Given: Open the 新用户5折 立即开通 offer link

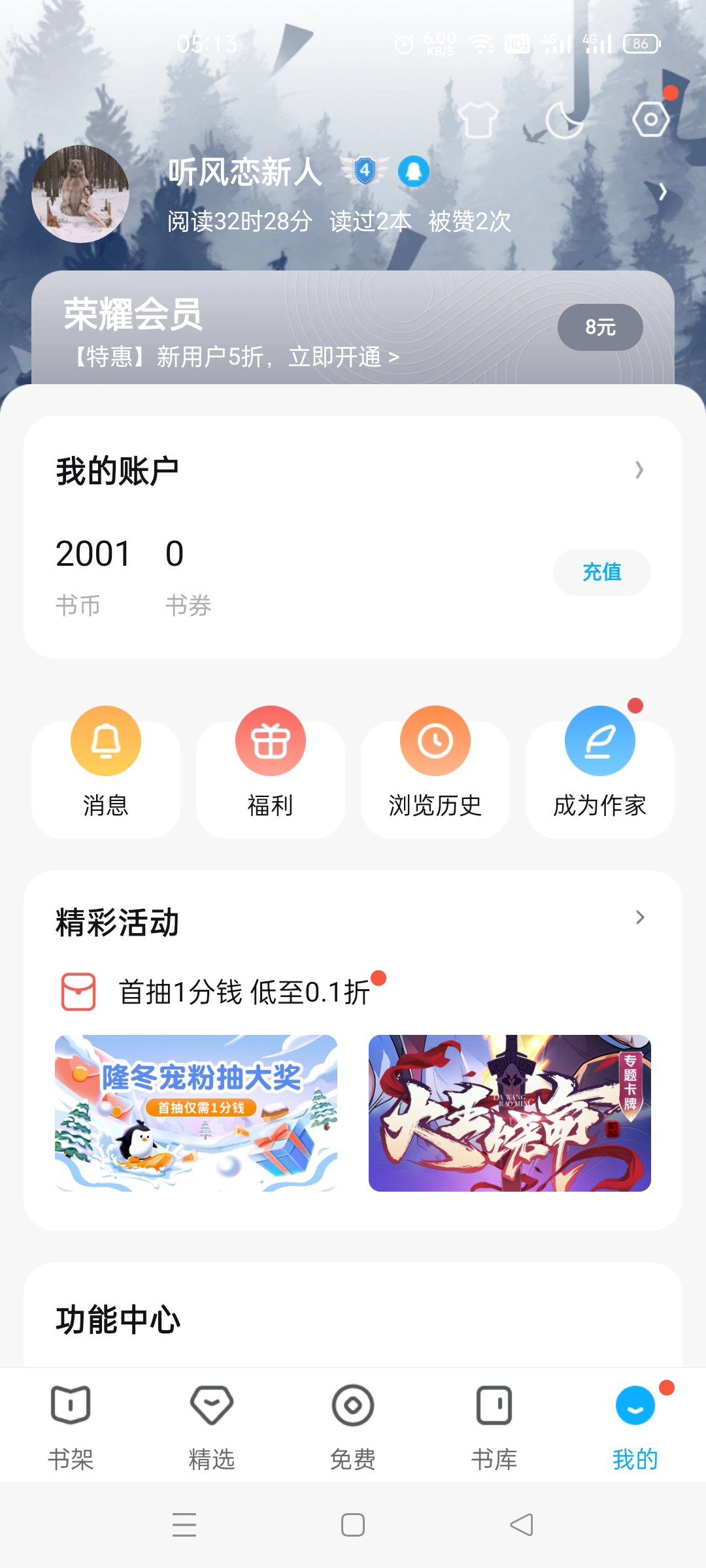Looking at the screenshot, I should [235, 357].
